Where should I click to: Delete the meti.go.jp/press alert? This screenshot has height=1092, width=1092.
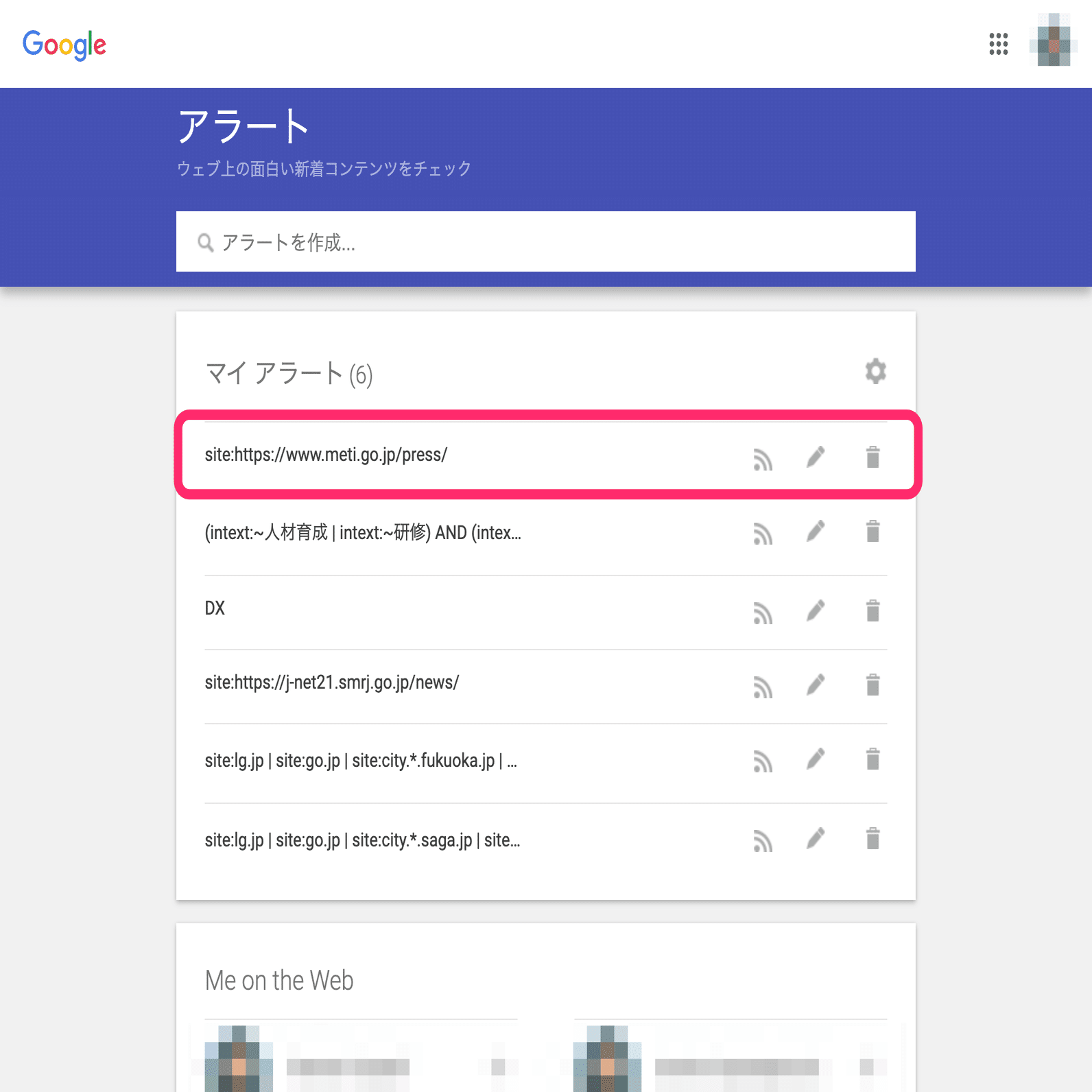[873, 457]
